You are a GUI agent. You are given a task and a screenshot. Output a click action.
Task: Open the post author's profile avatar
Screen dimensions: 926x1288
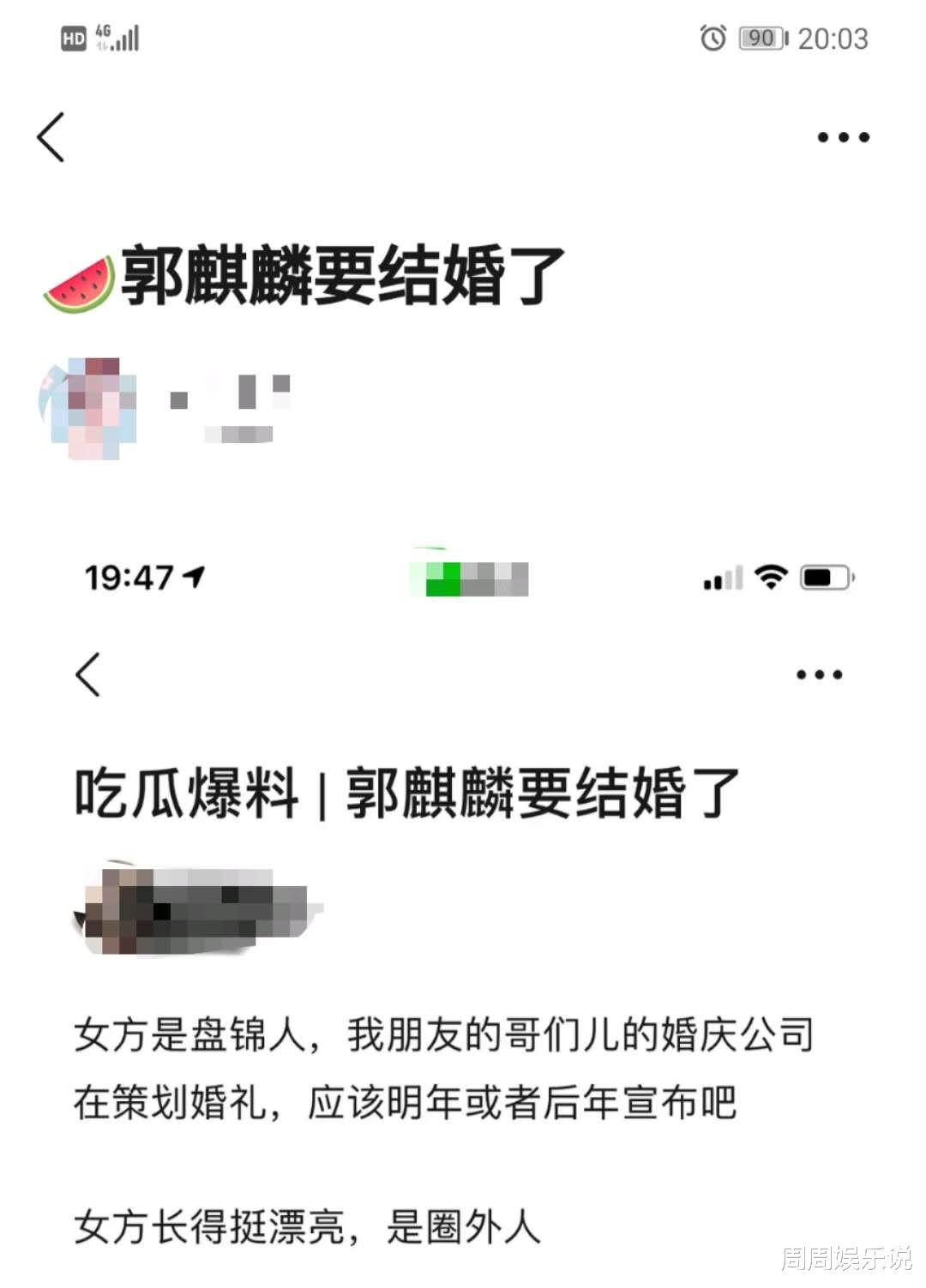coord(89,409)
